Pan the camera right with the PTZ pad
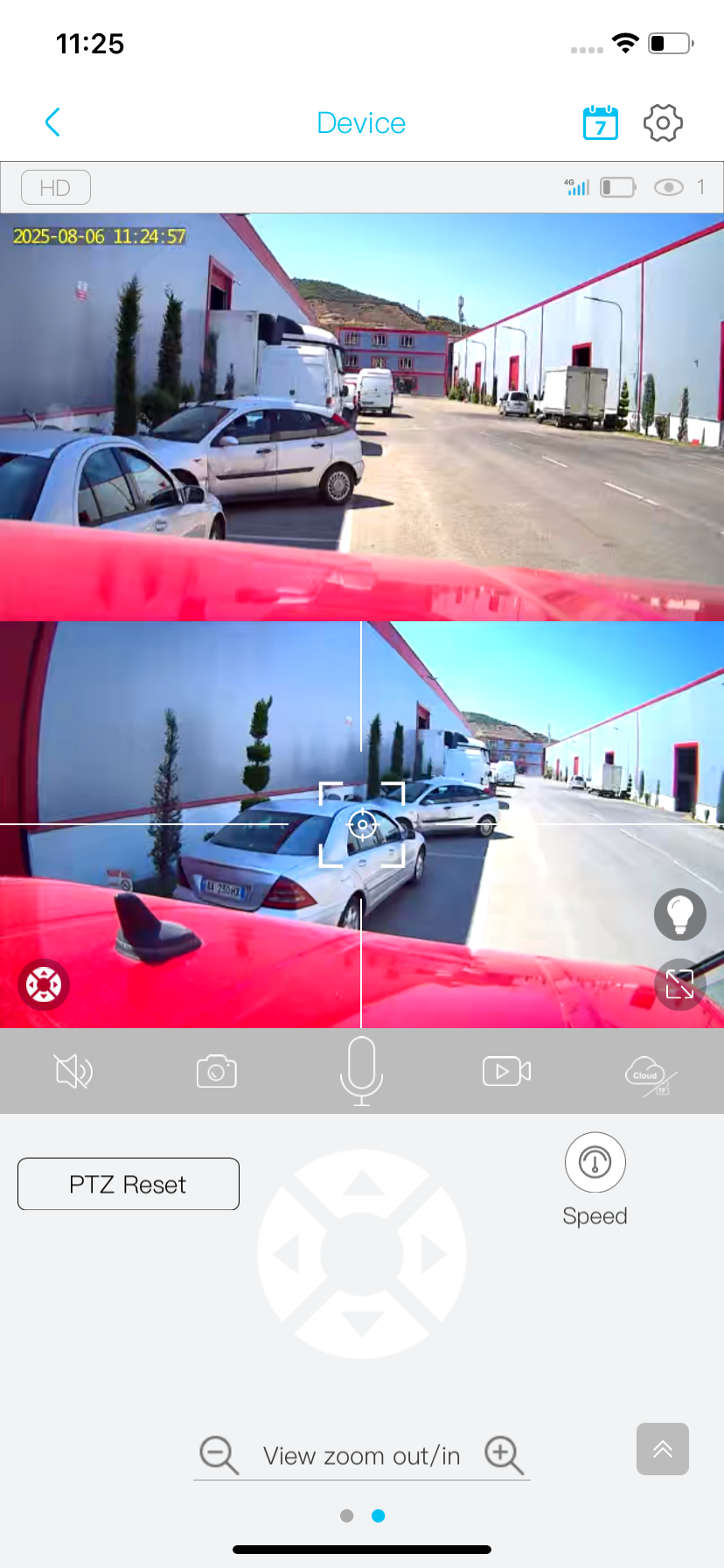The width and height of the screenshot is (724, 1568). coord(432,1254)
